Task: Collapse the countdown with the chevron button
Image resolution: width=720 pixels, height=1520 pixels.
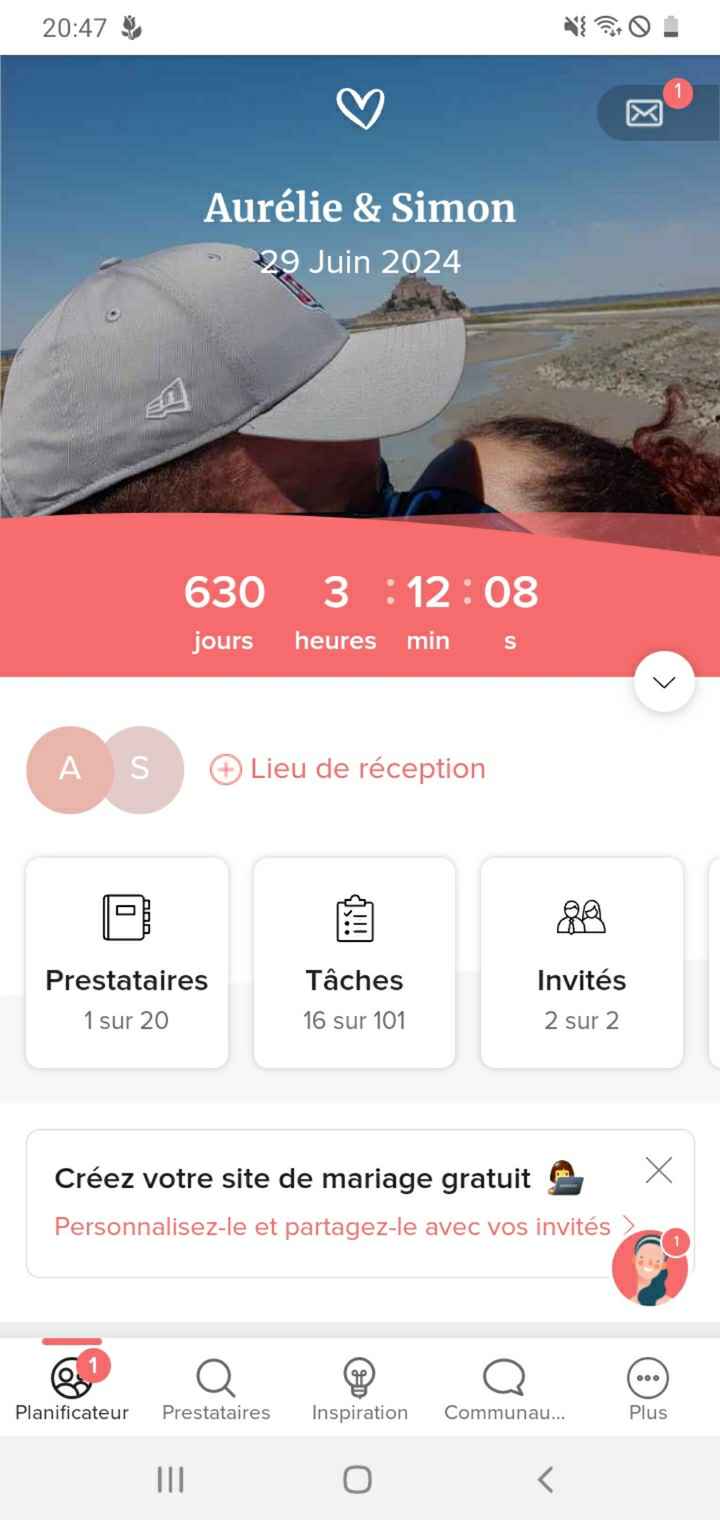Action: [x=663, y=681]
